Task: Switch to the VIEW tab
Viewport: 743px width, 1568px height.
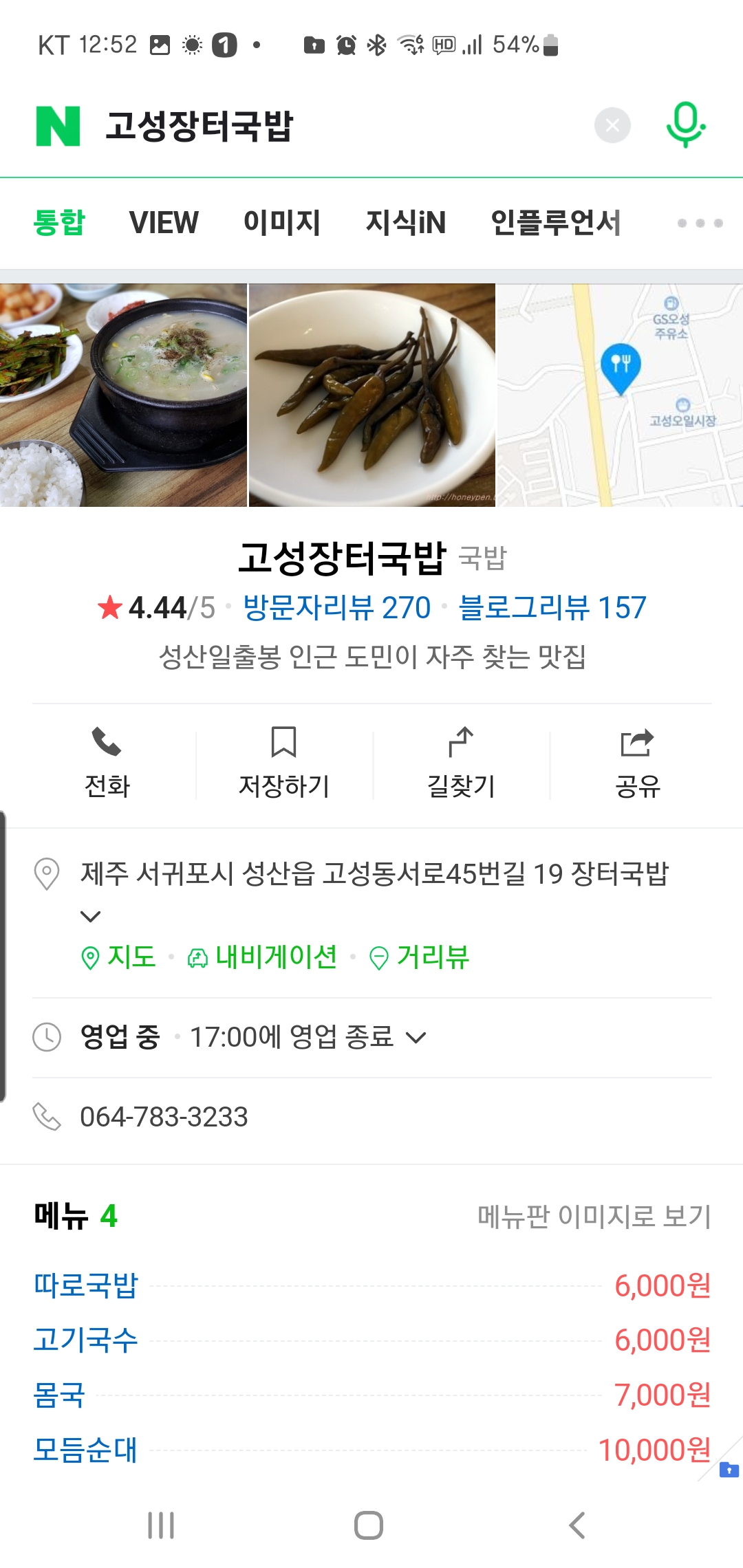Action: tap(164, 223)
